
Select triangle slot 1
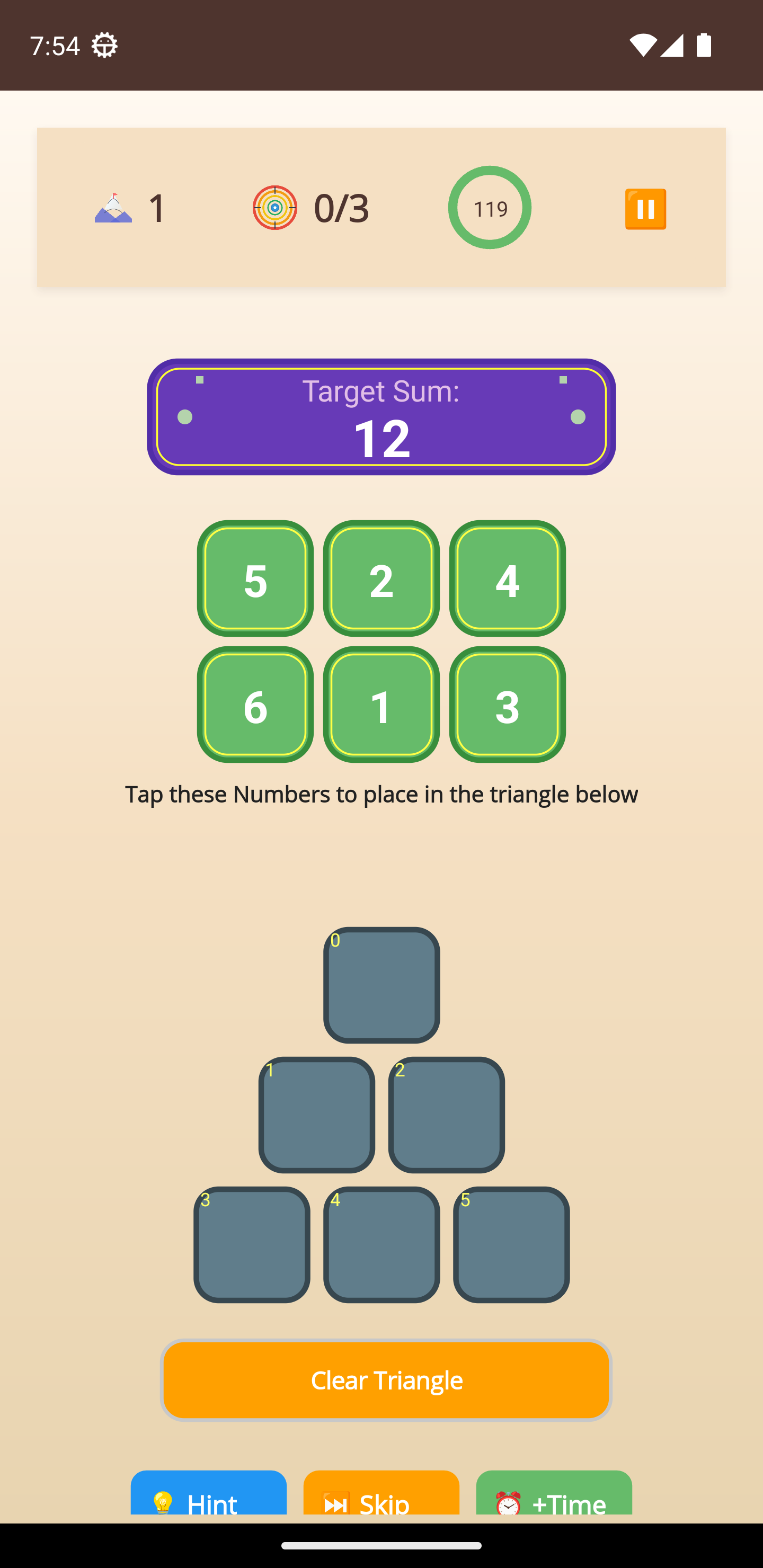point(317,1115)
